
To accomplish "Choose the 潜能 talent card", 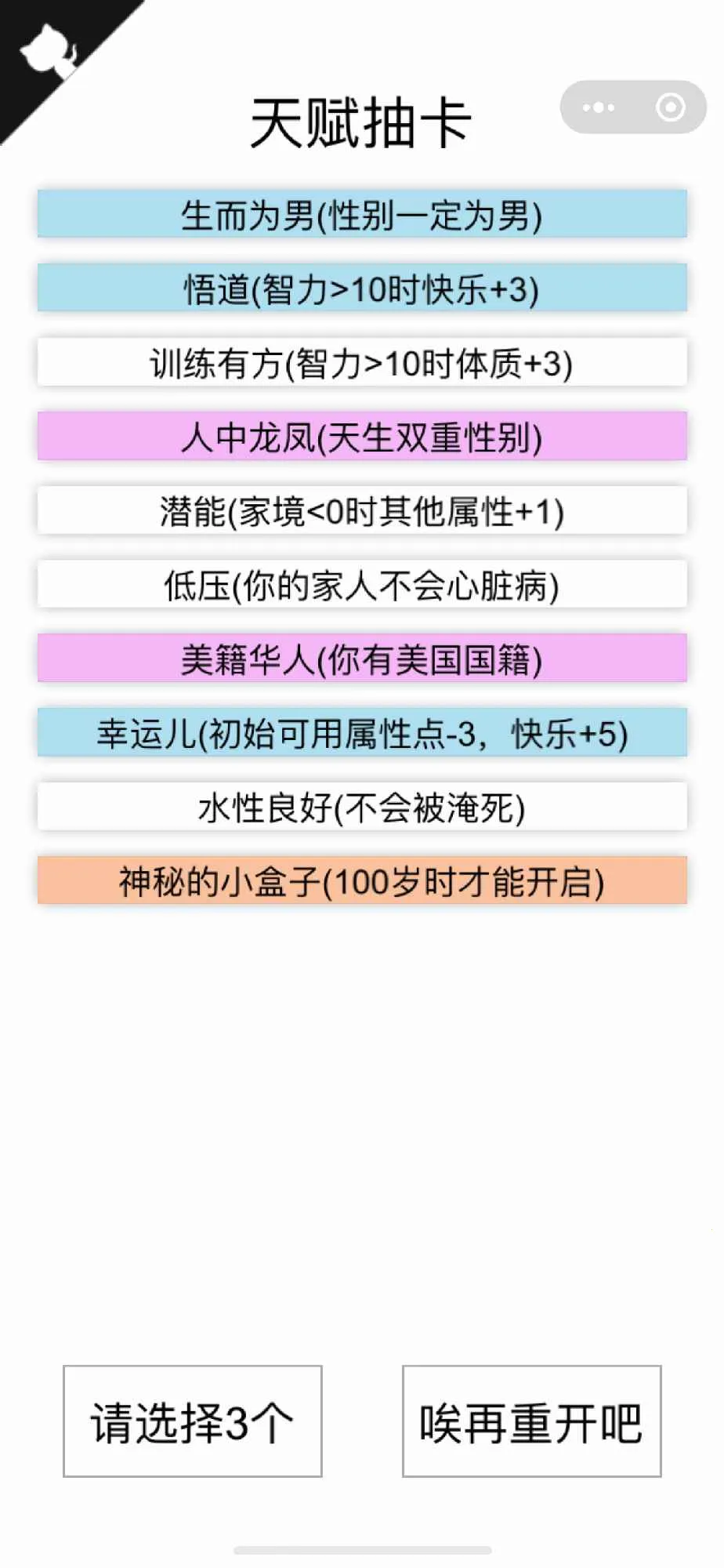I will pos(362,510).
